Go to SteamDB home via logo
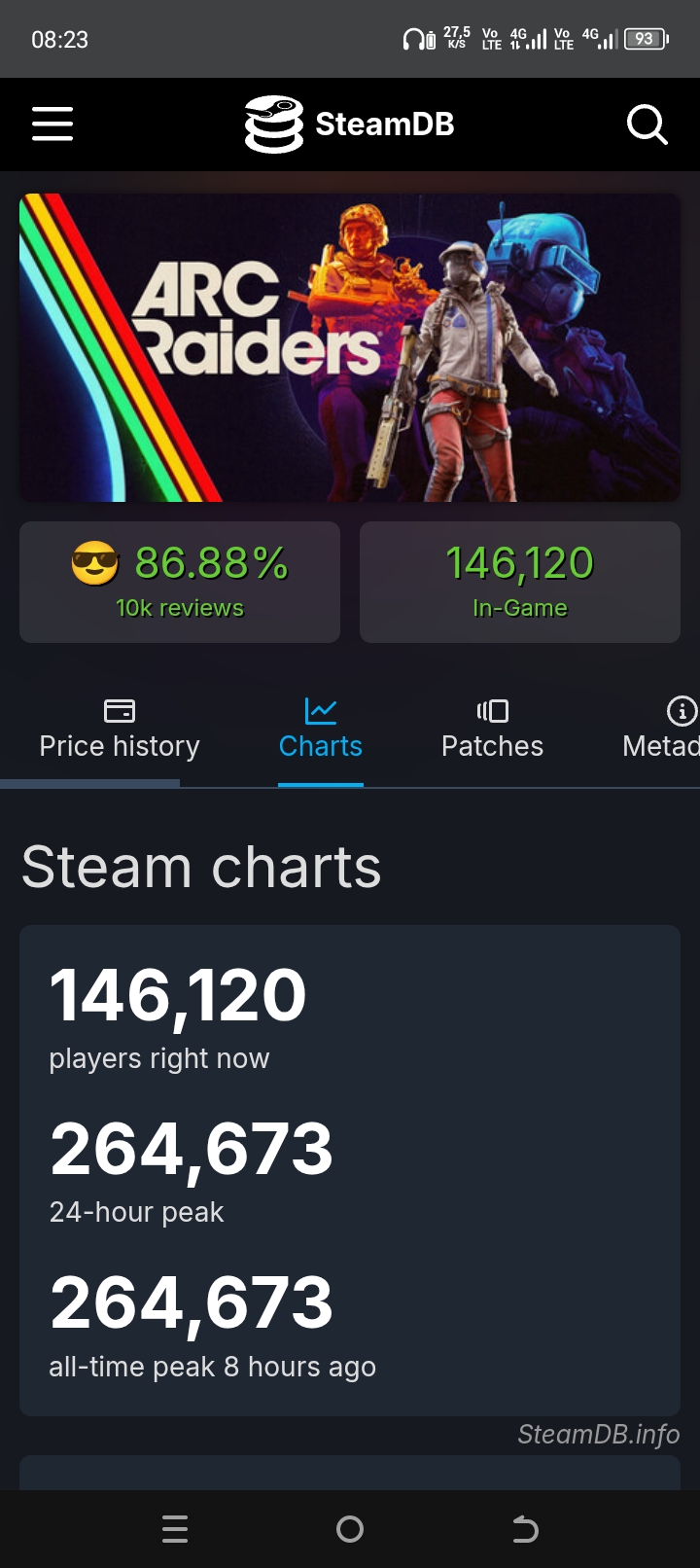The height and width of the screenshot is (1568, 700). pos(349,125)
